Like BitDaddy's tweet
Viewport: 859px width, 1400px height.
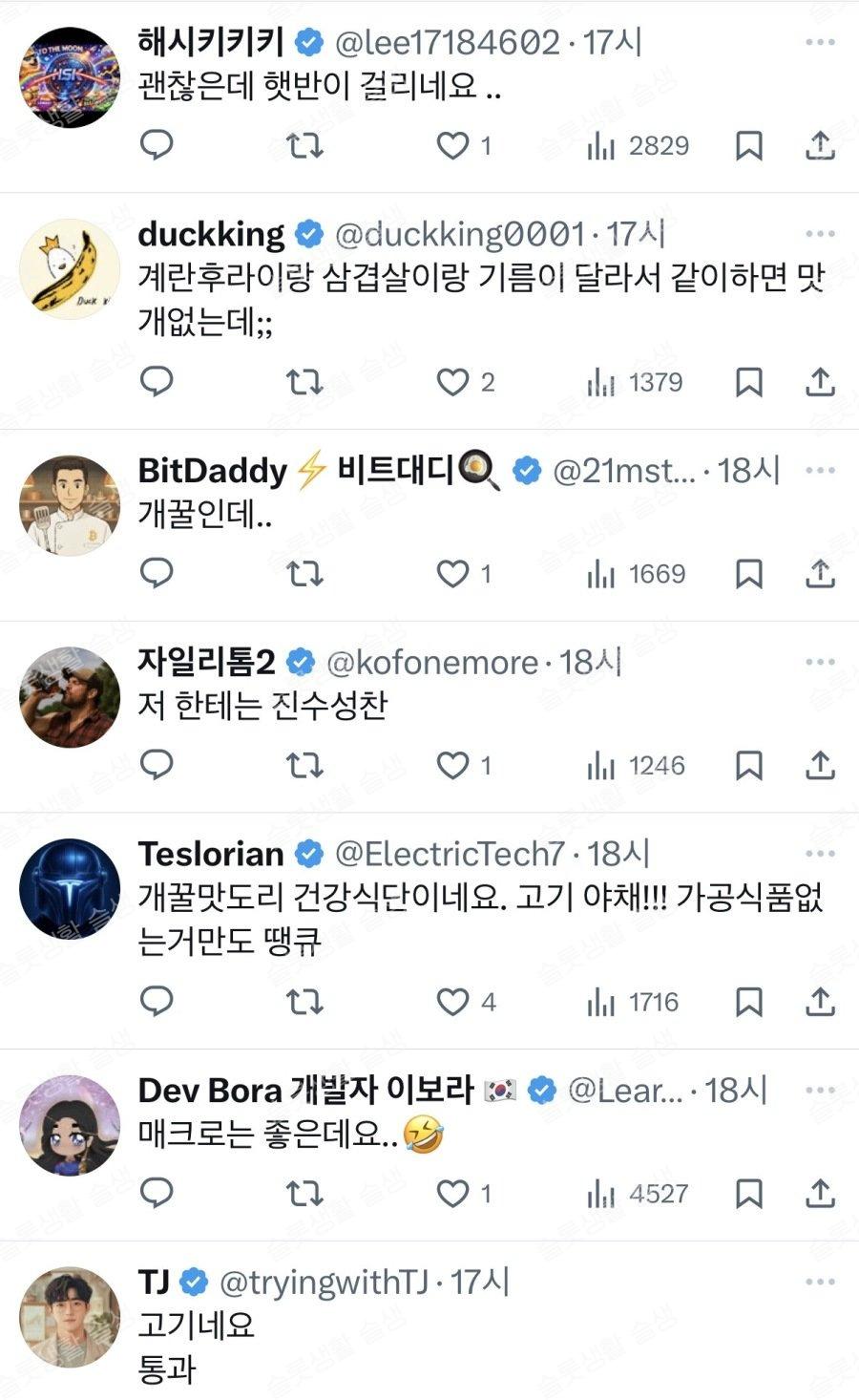coord(452,573)
